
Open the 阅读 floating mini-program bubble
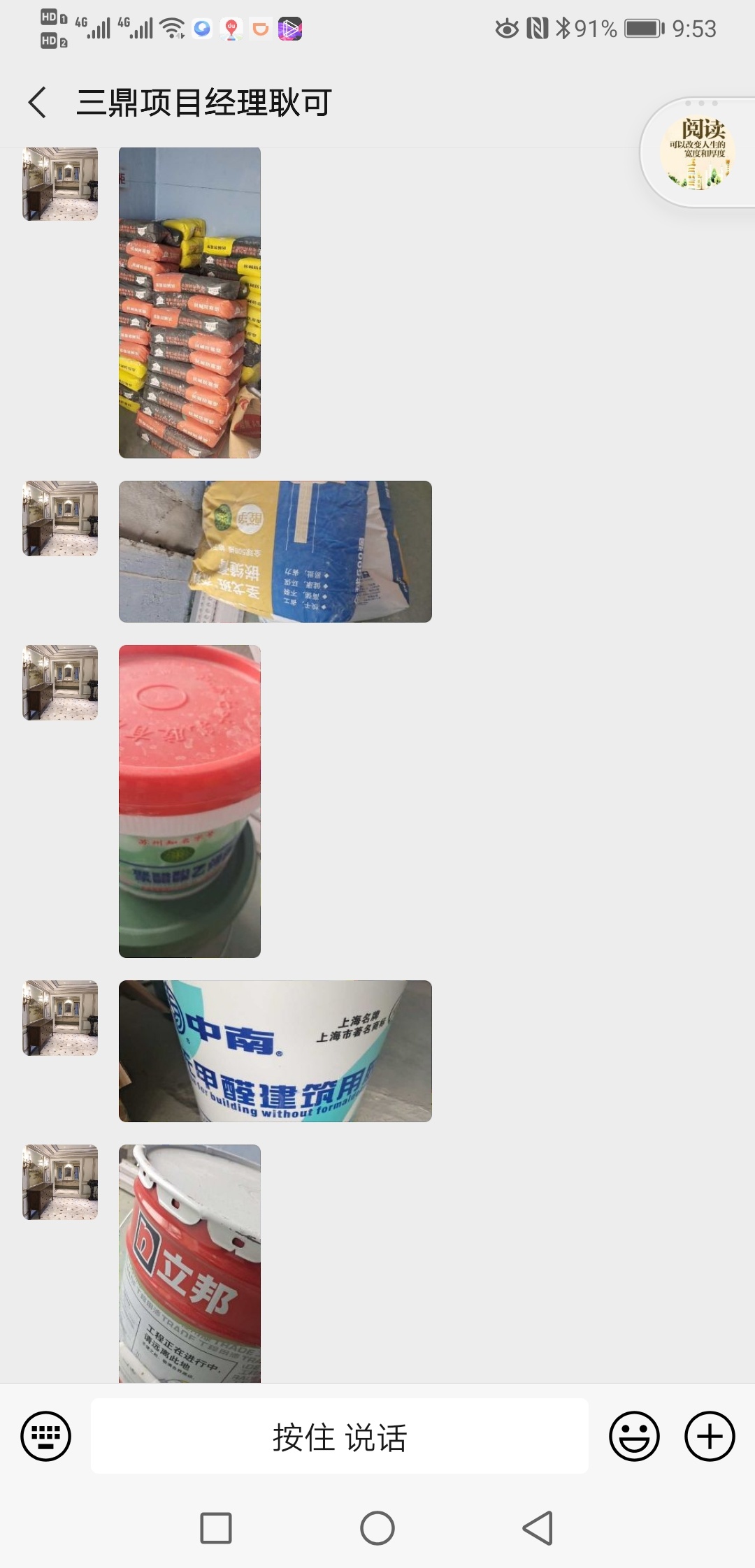coord(696,152)
